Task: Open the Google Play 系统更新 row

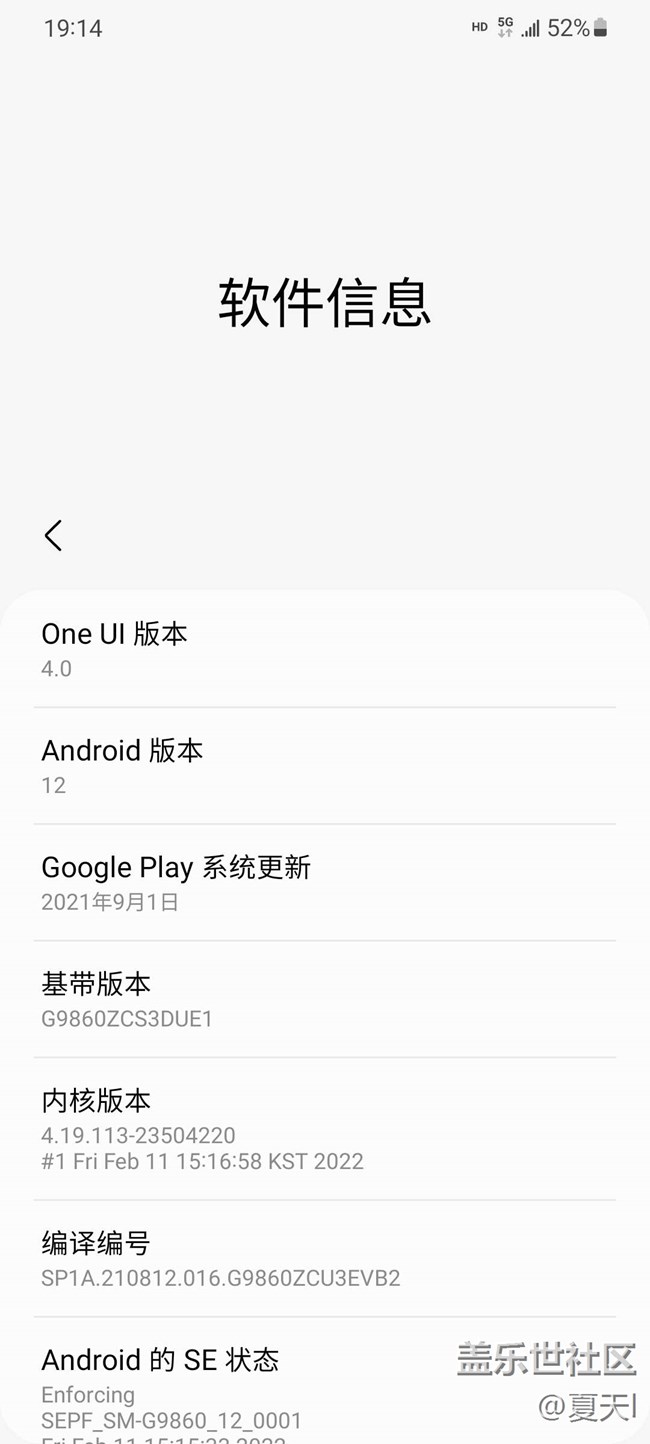Action: click(x=324, y=882)
